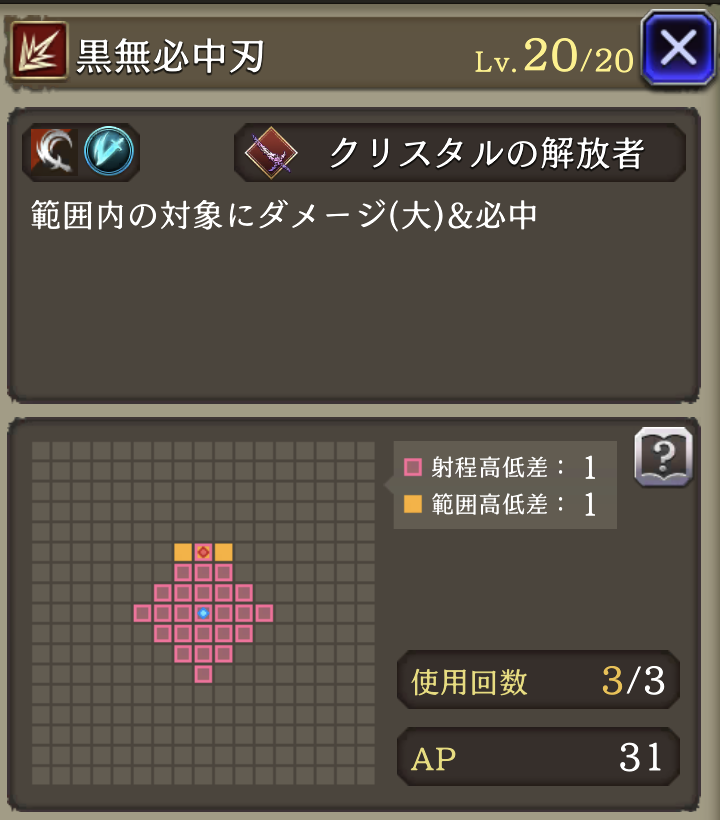Close the skill detail dialog
Screen dimensions: 720x820
678,49
